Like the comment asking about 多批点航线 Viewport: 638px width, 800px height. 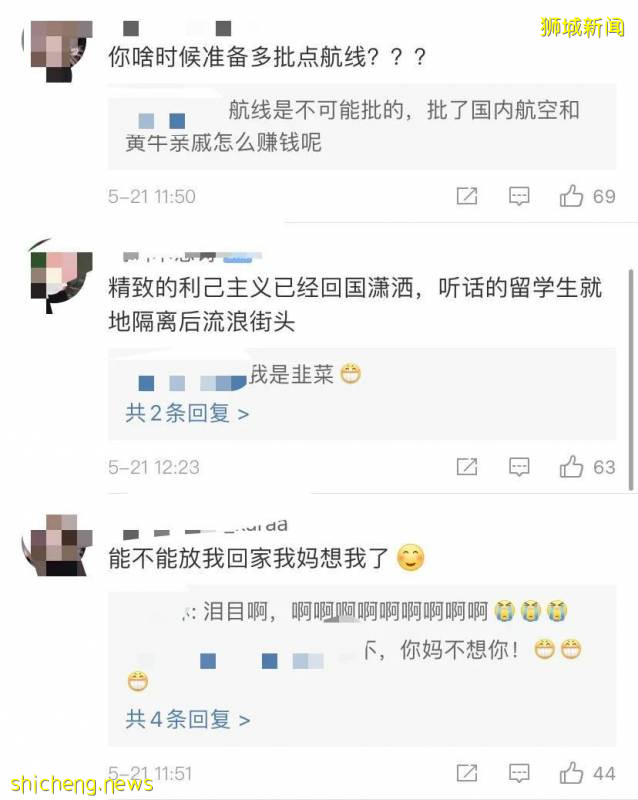point(572,196)
